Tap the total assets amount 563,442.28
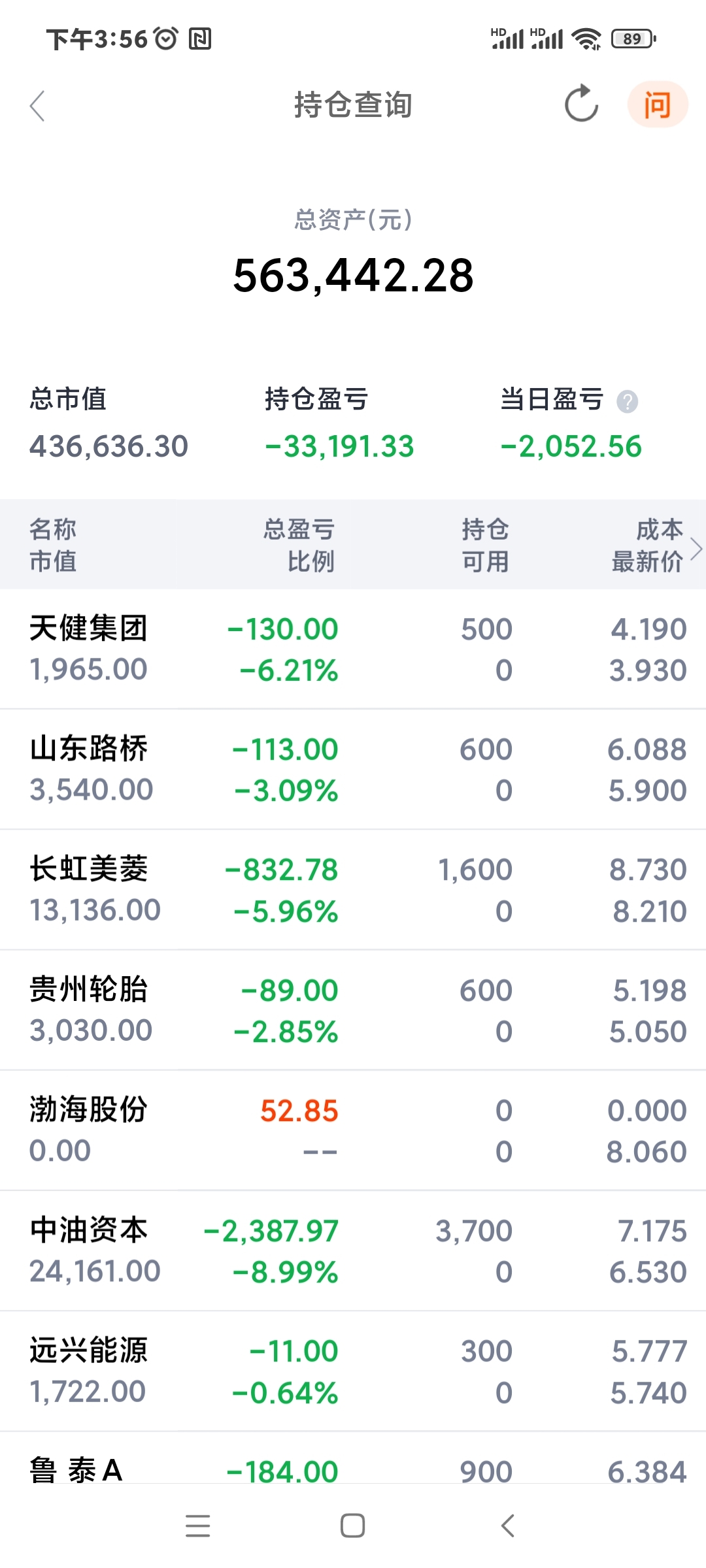 353,276
